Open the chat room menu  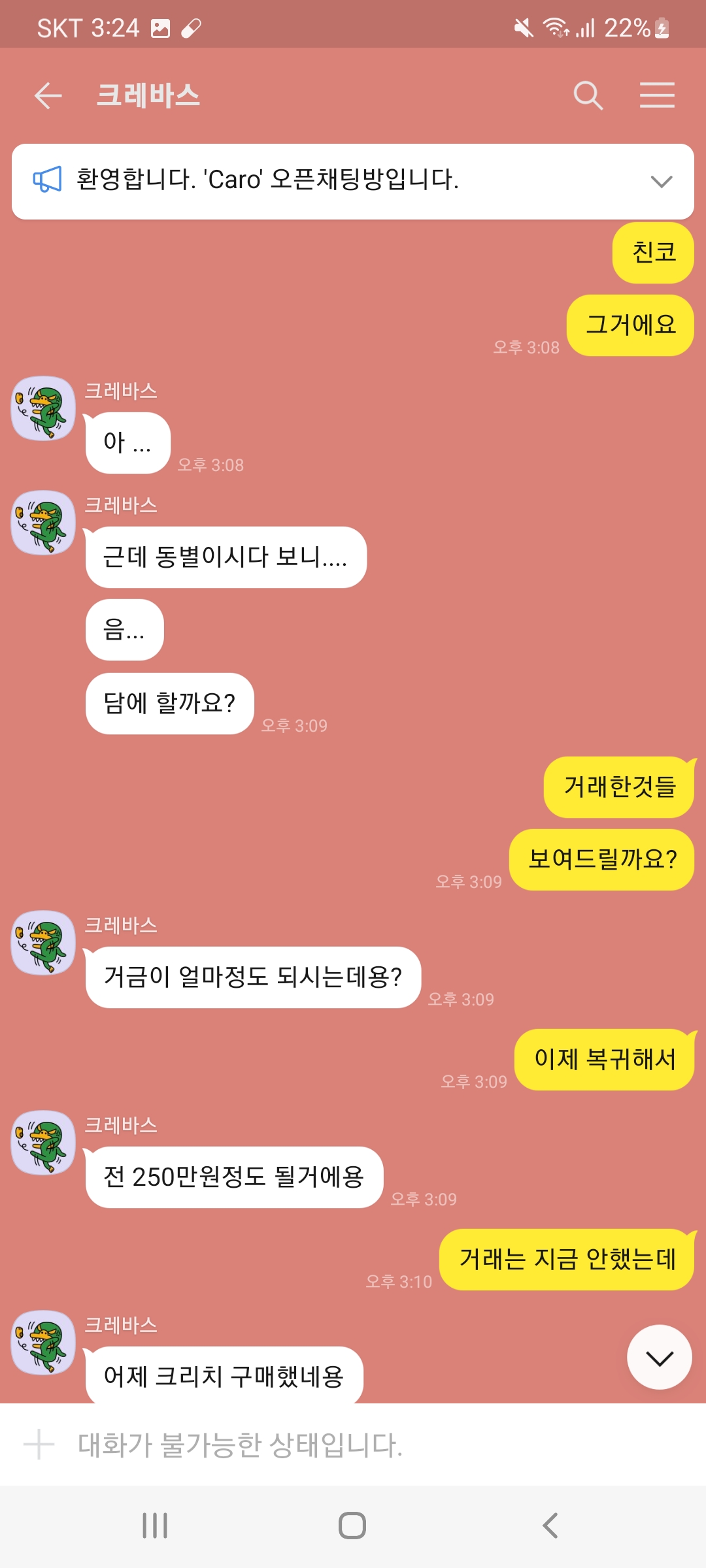[x=657, y=96]
